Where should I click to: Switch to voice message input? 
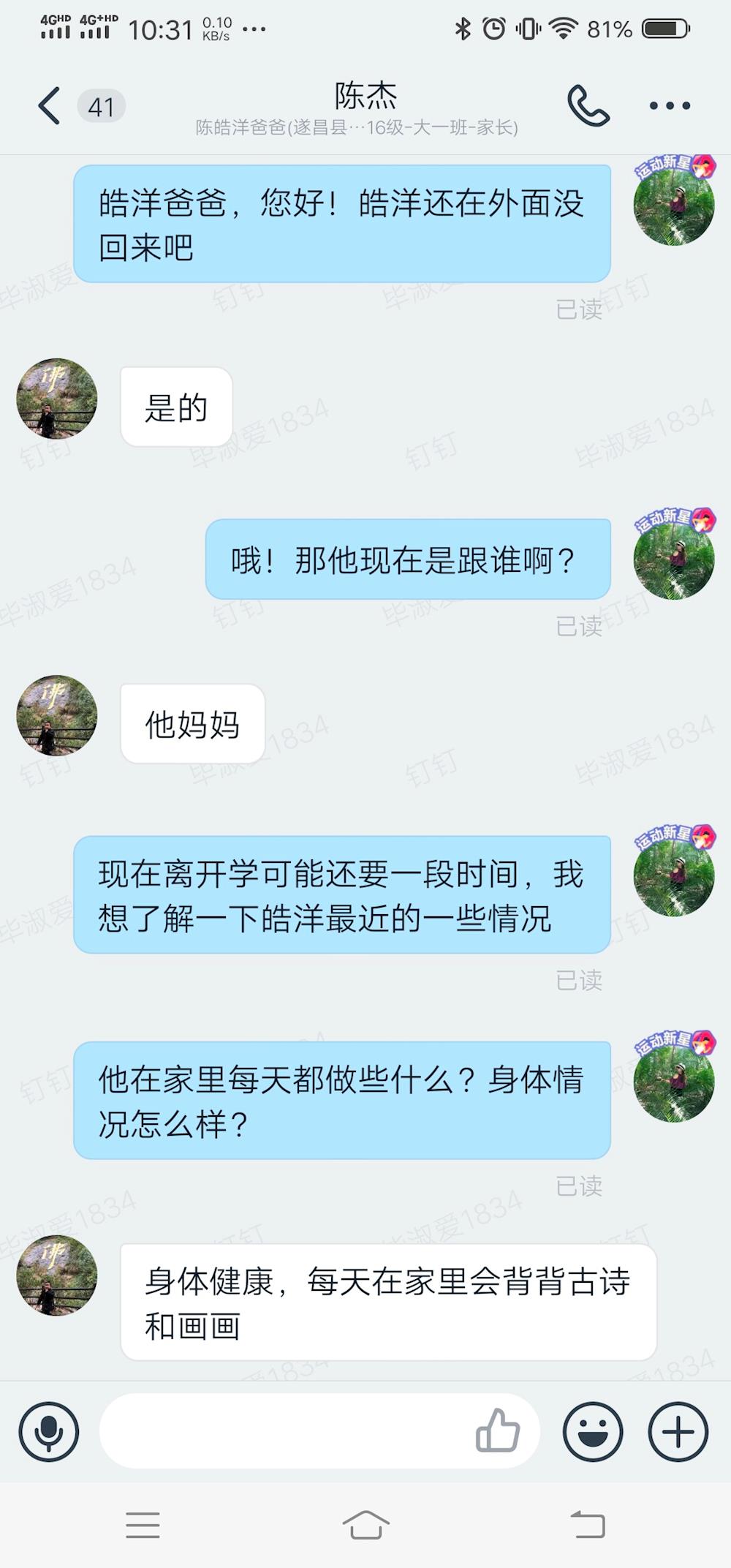pyautogui.click(x=49, y=1431)
